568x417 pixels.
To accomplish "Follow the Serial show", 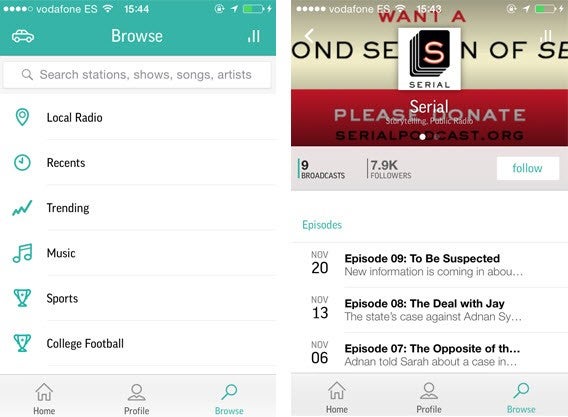I will pos(527,168).
